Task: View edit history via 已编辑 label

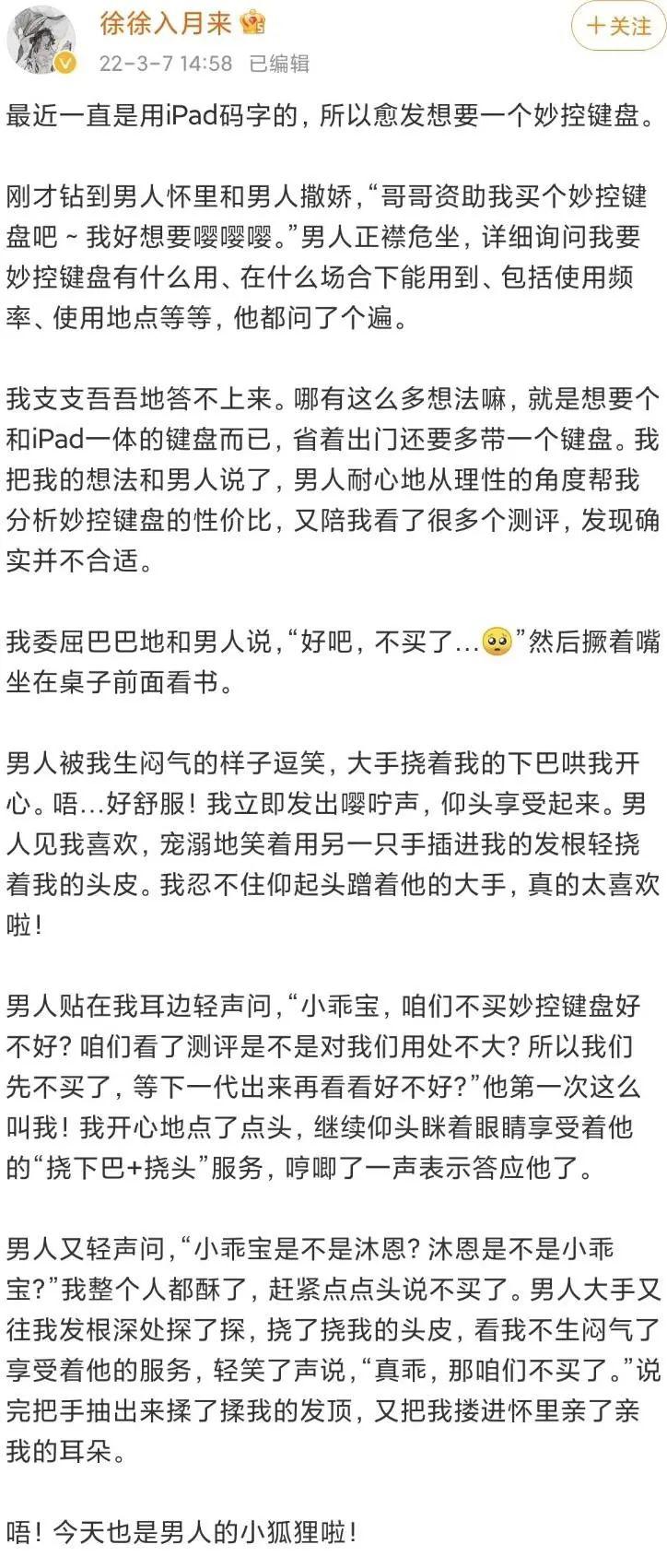Action: coord(279,64)
